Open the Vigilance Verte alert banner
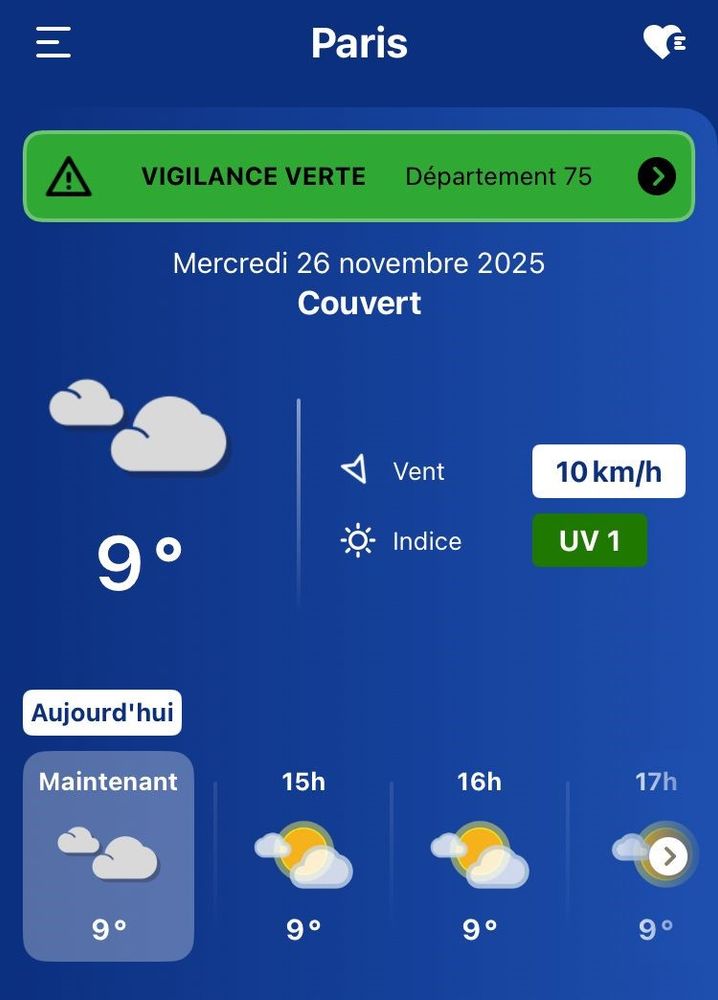 coord(358,177)
